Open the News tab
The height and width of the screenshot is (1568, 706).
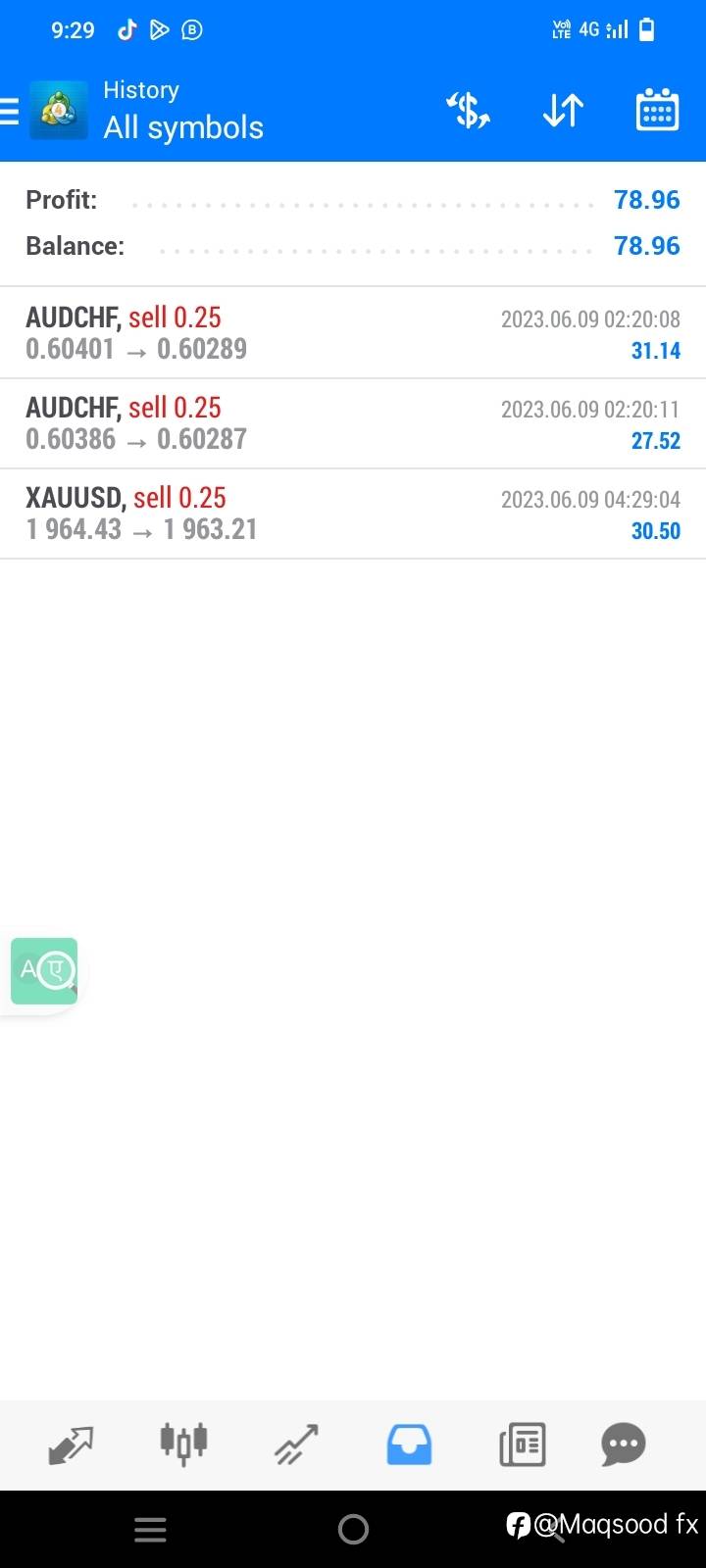tap(522, 1445)
